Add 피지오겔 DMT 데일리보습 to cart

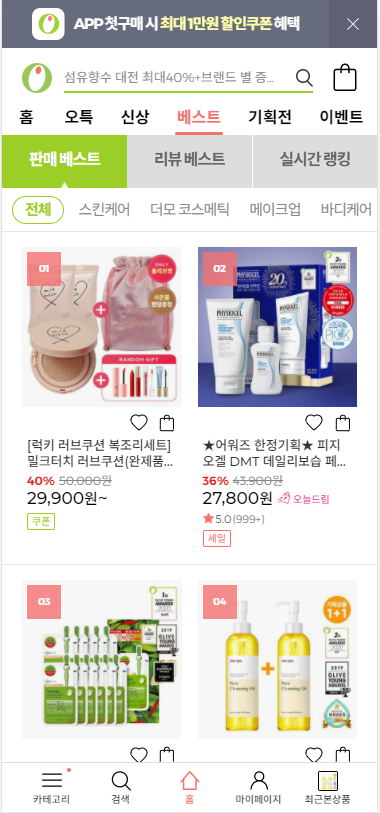(x=343, y=423)
